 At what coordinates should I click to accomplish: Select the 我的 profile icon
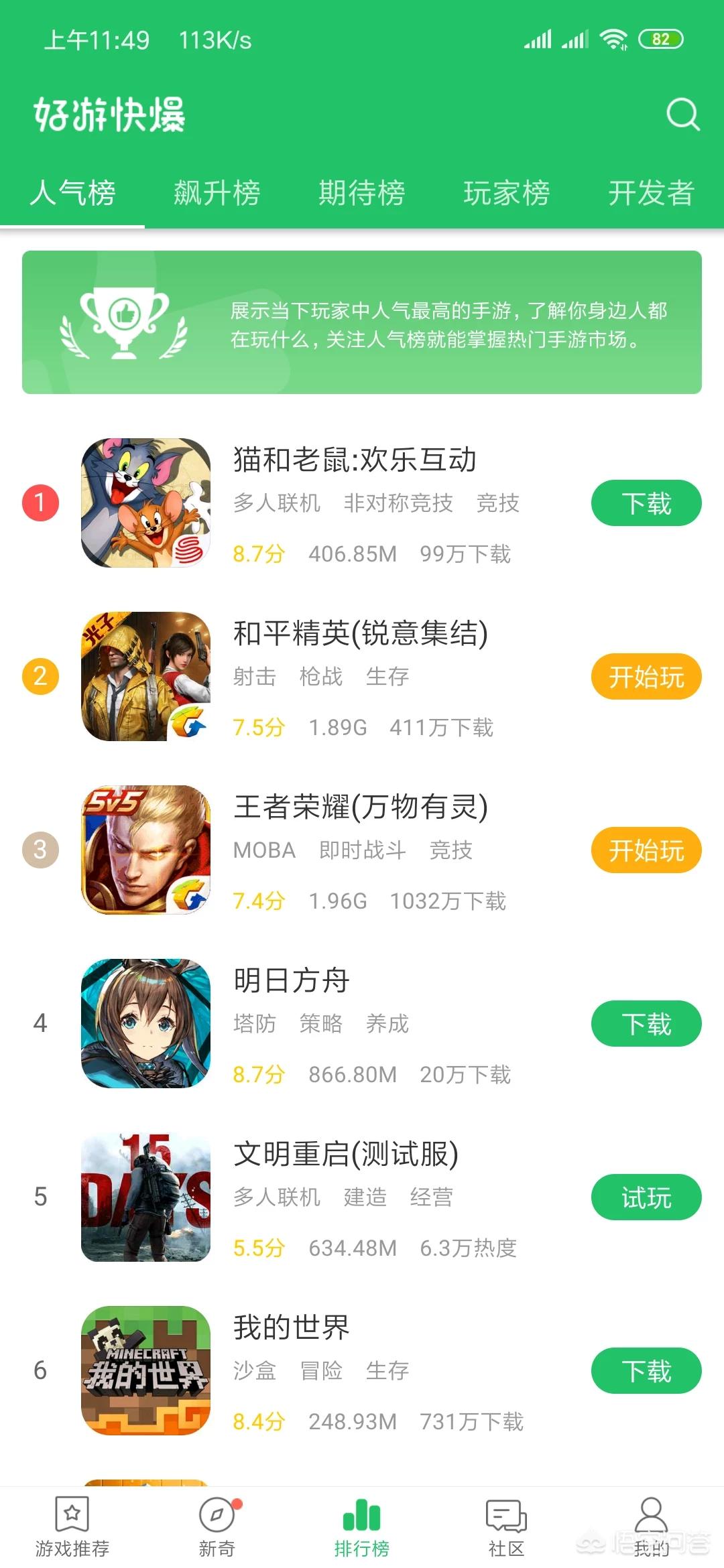coord(648,1513)
